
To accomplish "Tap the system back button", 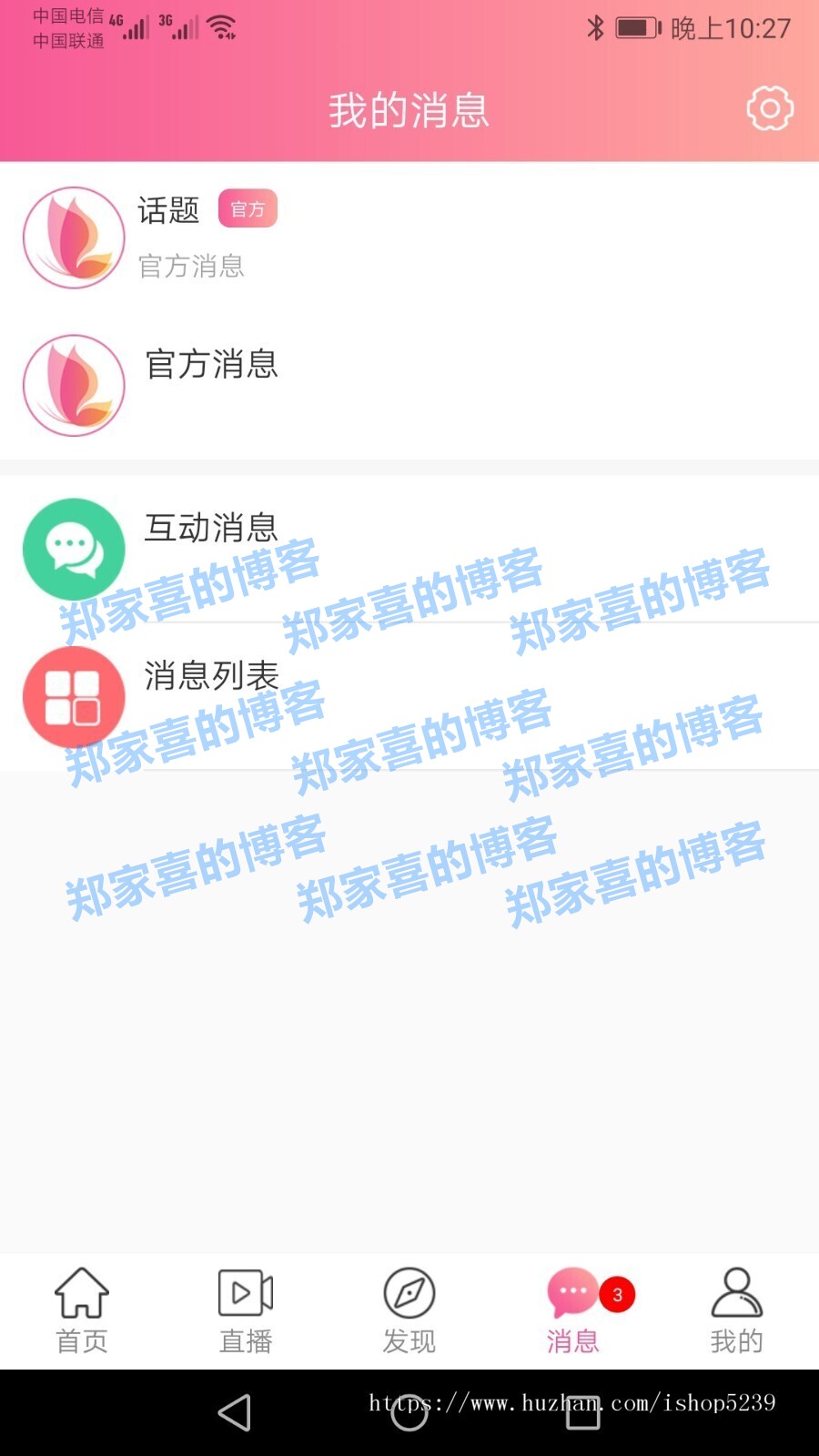I will click(235, 1412).
